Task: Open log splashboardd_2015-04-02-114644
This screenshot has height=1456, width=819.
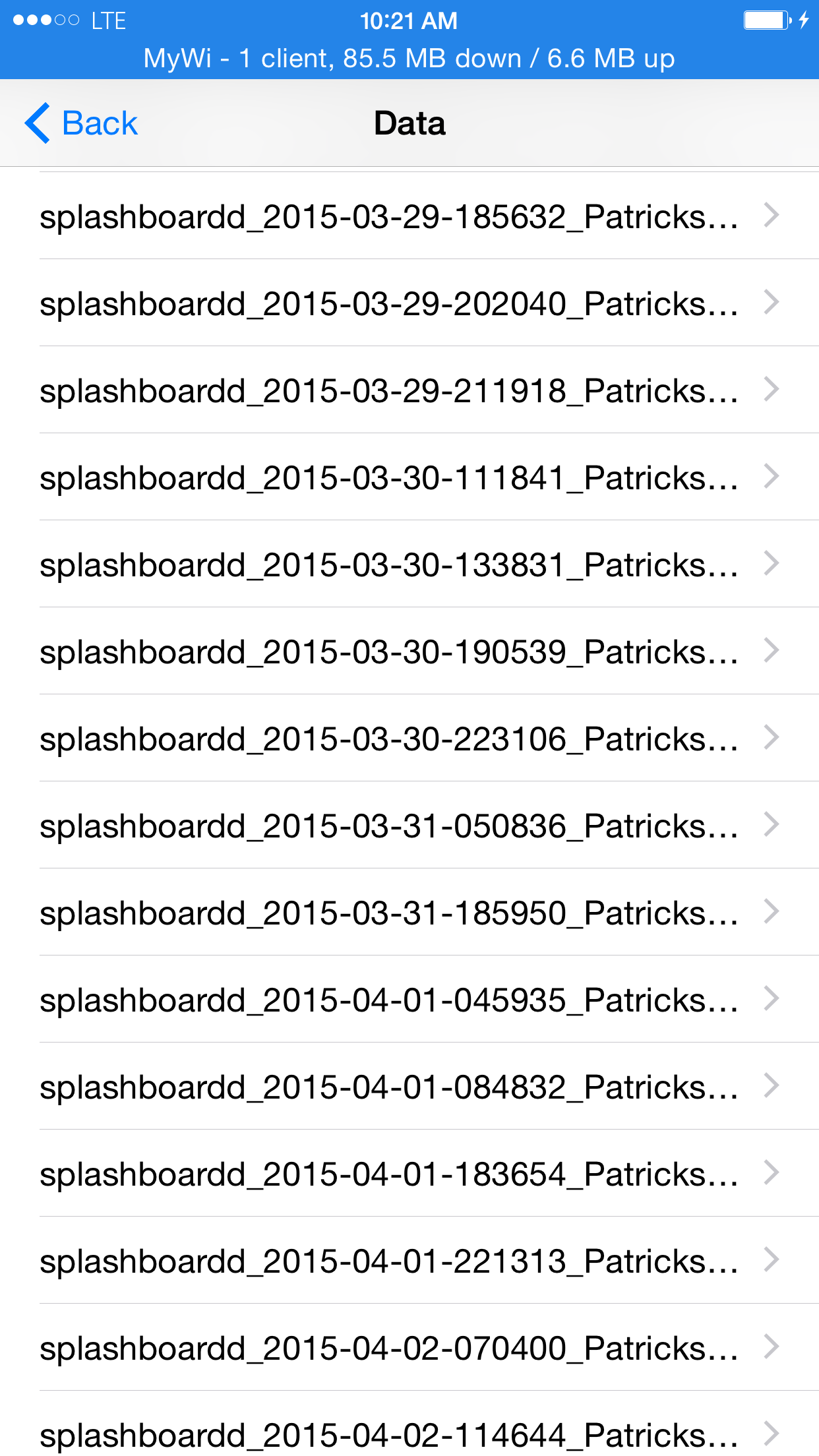Action: pos(409,1424)
